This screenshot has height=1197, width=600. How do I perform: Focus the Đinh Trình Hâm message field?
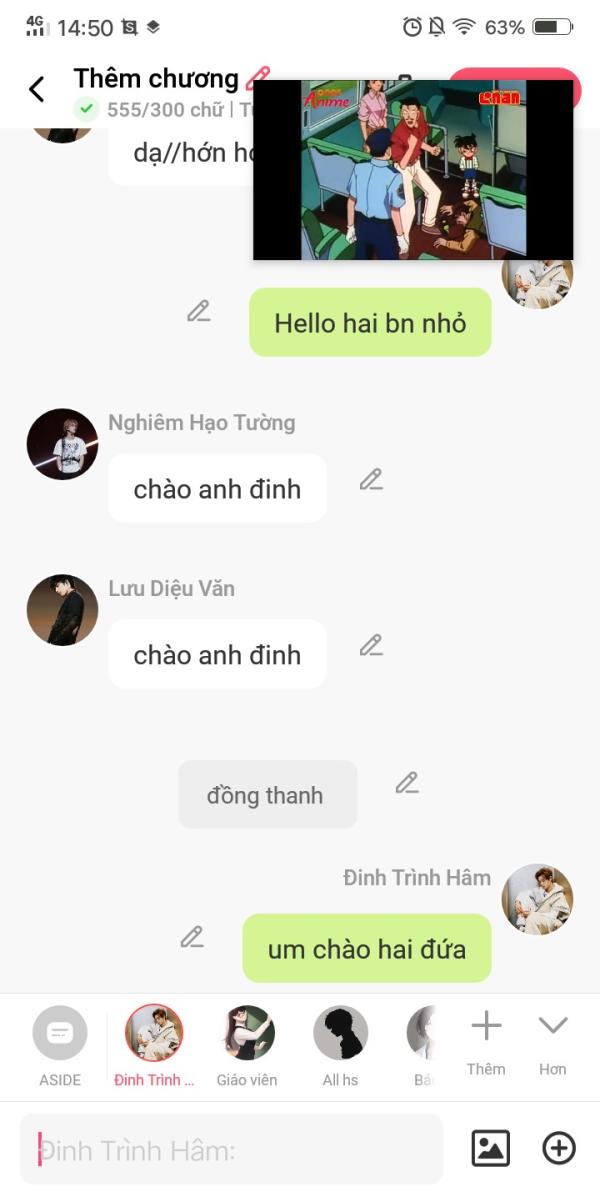point(231,1149)
